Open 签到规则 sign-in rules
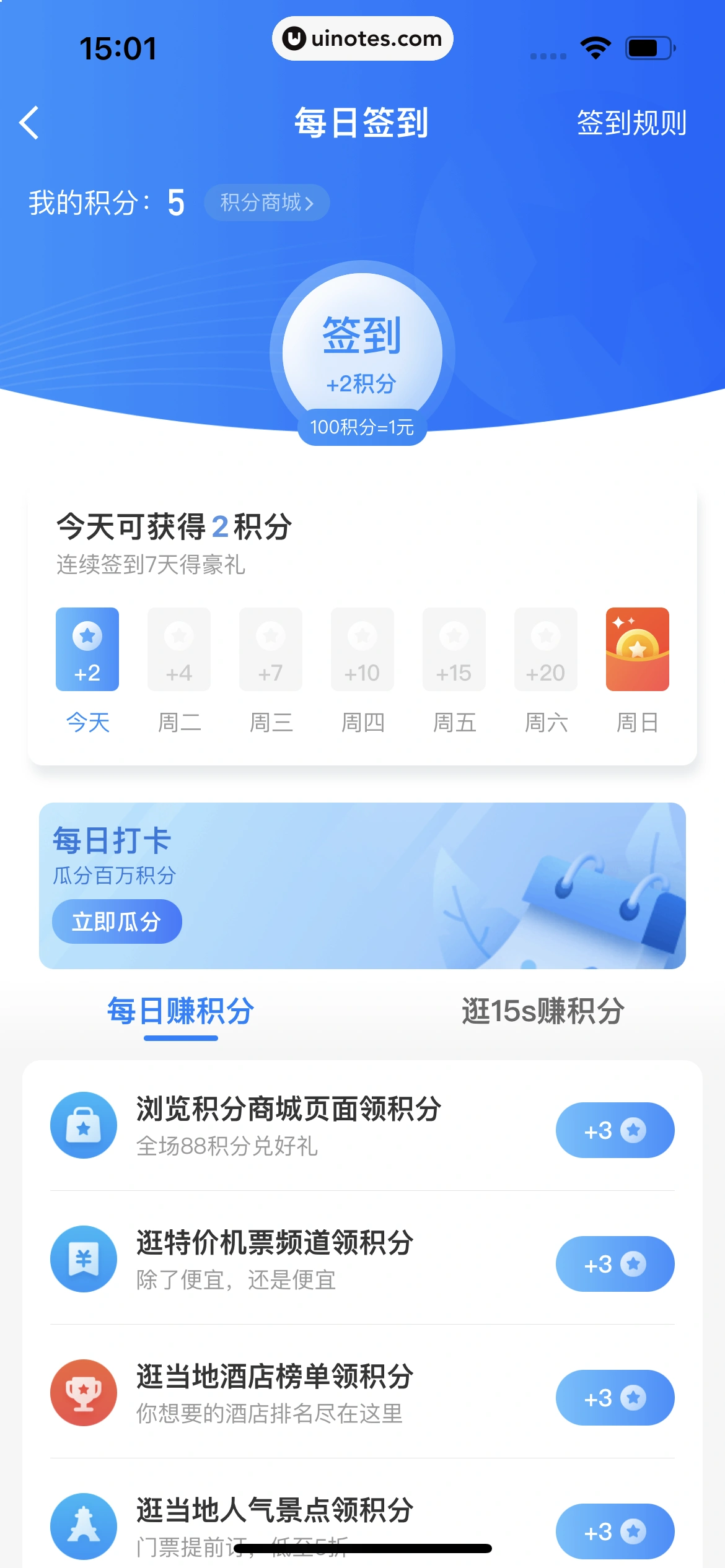 pyautogui.click(x=631, y=123)
